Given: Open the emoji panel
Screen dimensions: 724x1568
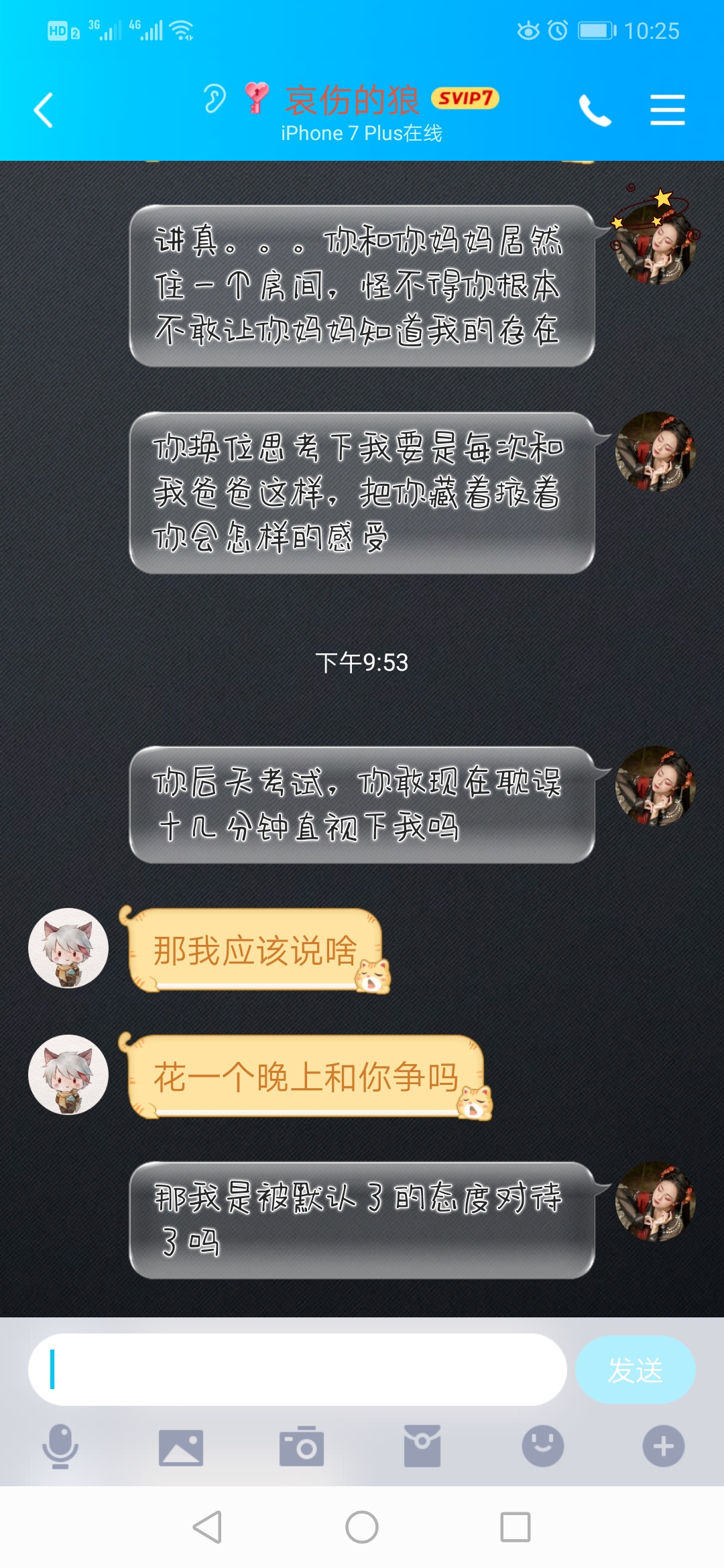Looking at the screenshot, I should click(x=543, y=1446).
